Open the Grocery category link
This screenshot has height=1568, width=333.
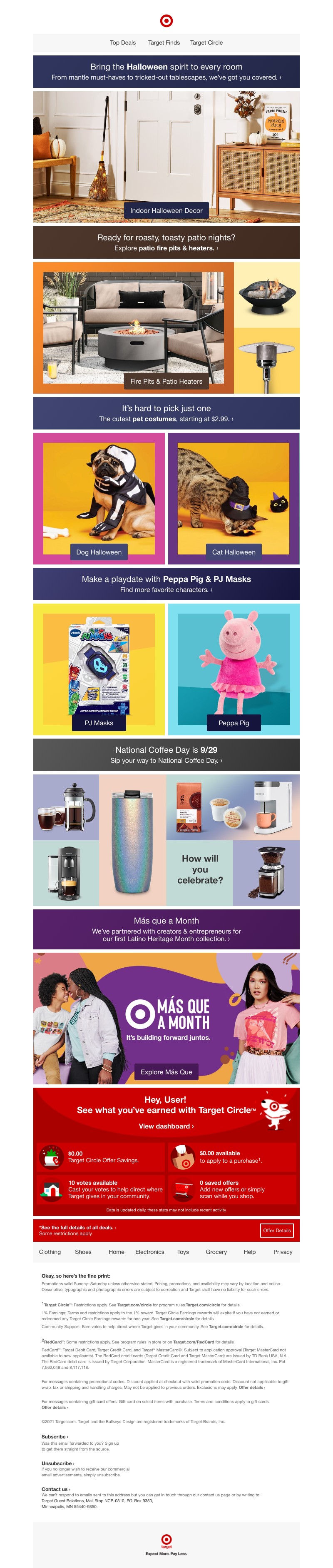pos(216,1251)
